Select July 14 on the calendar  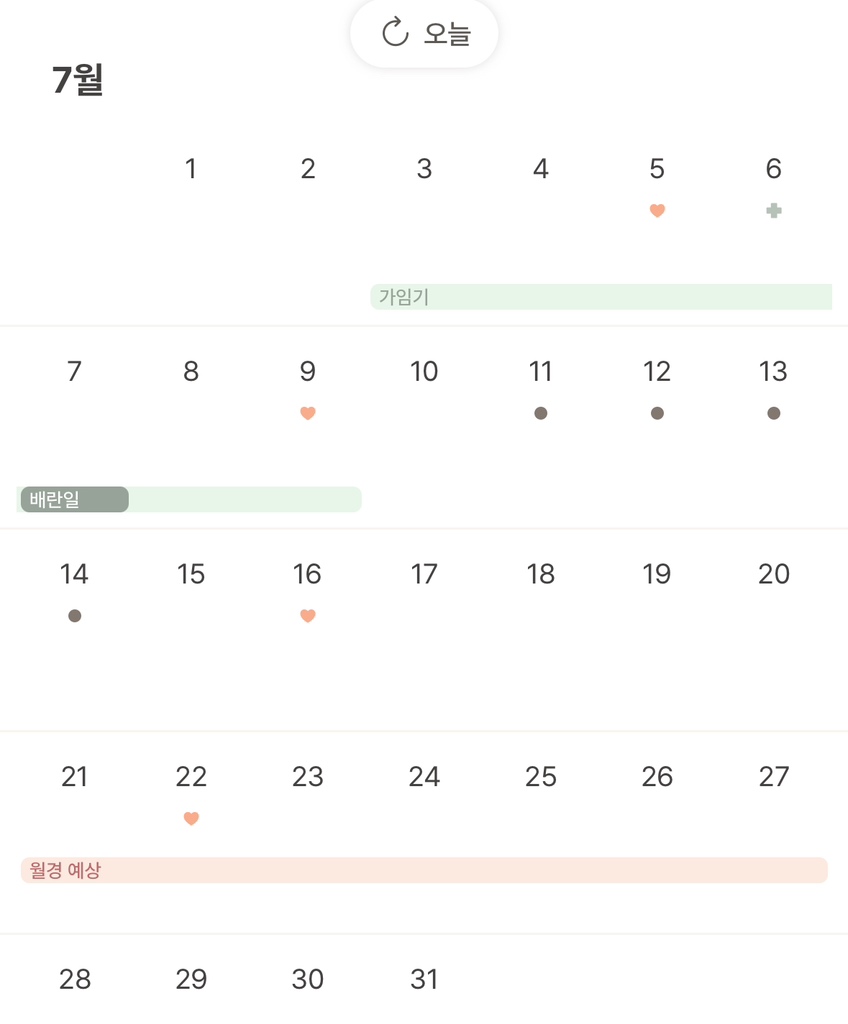pos(74,574)
